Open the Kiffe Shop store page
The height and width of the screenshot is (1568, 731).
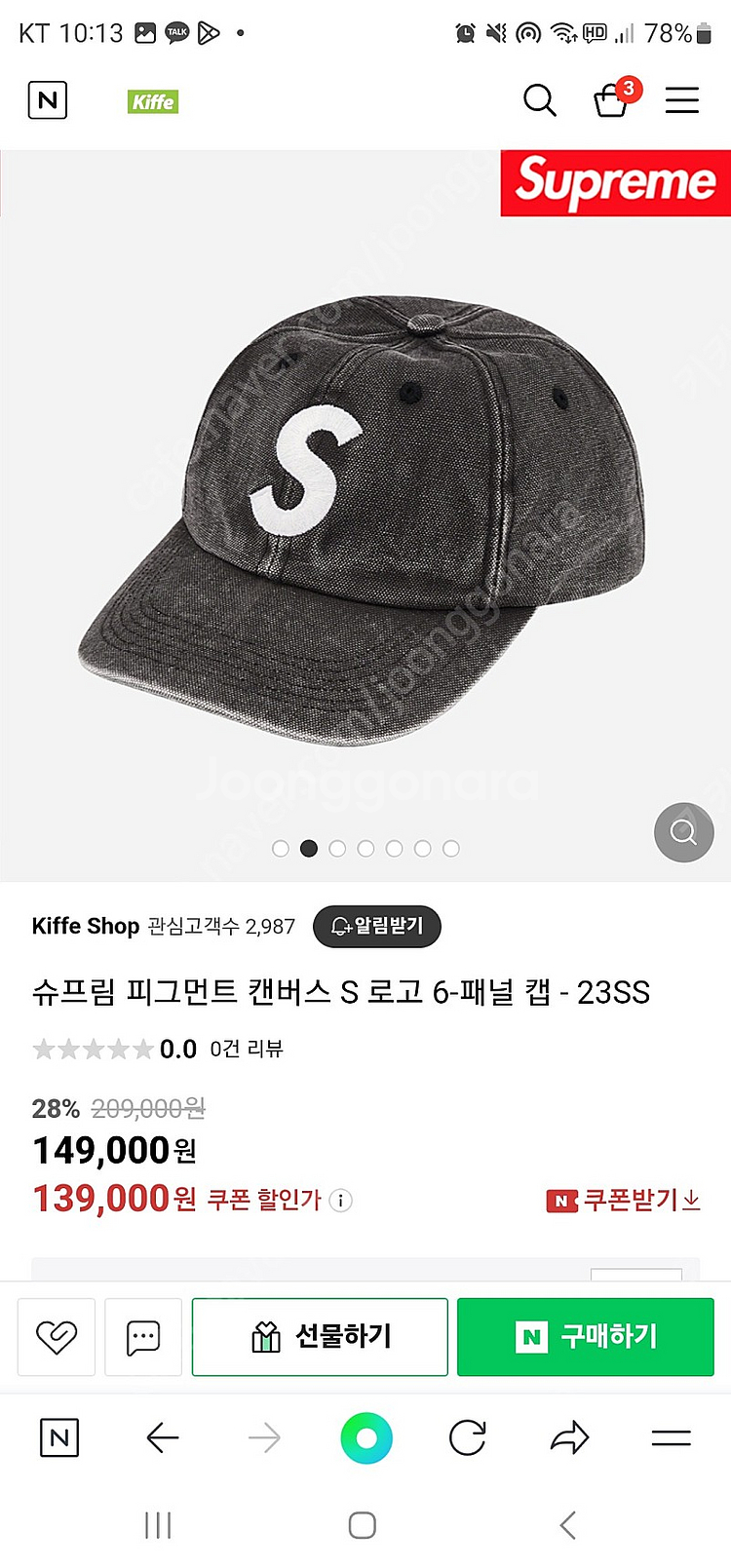86,926
